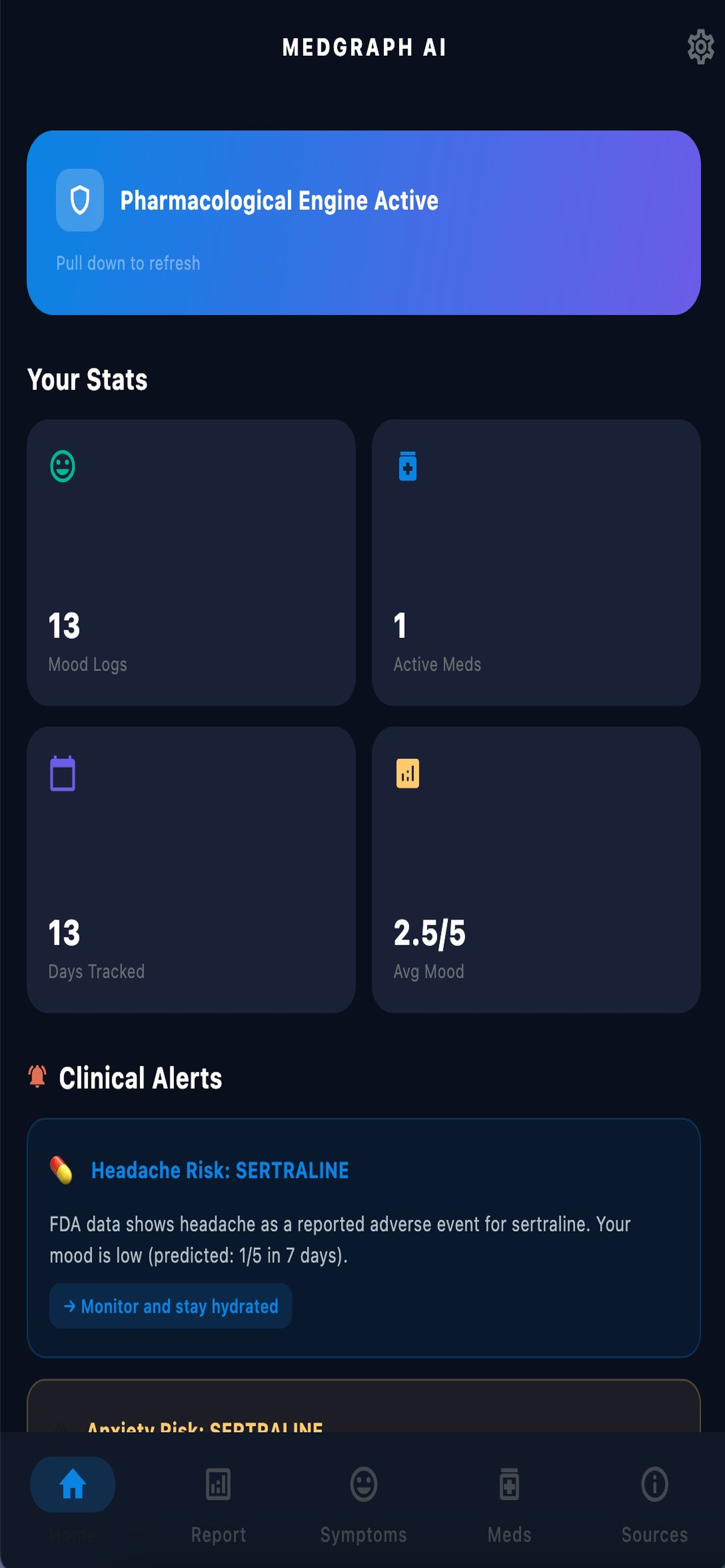Click the Avg Mood 2.5/5 rating value
The image size is (725, 1568).
click(x=430, y=932)
